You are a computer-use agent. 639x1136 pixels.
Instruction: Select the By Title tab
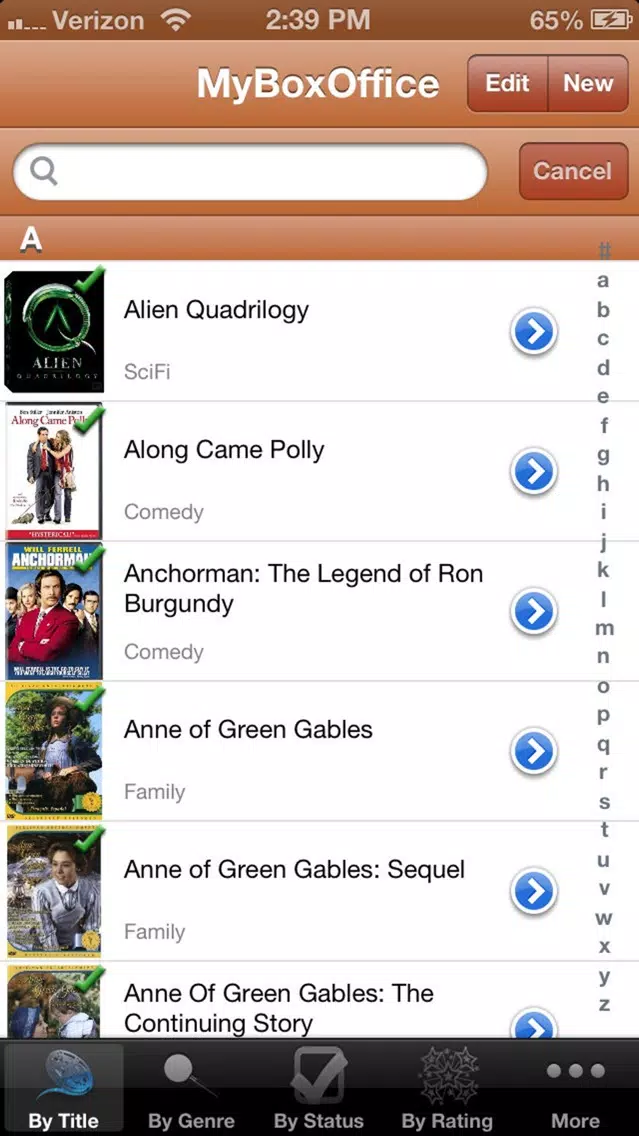(64, 1087)
